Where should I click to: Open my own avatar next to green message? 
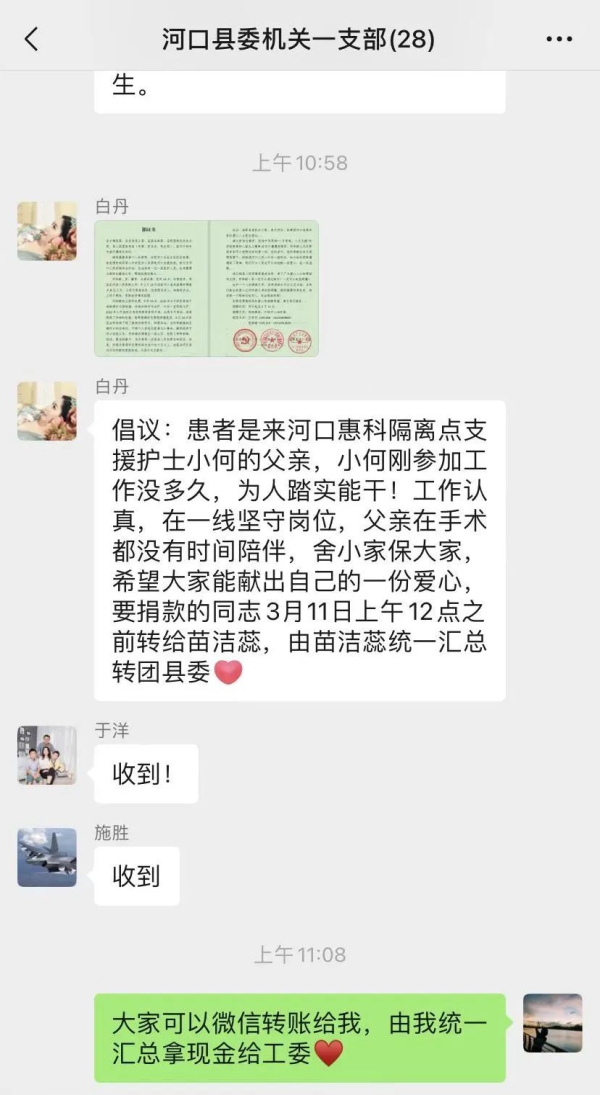pyautogui.click(x=552, y=1022)
